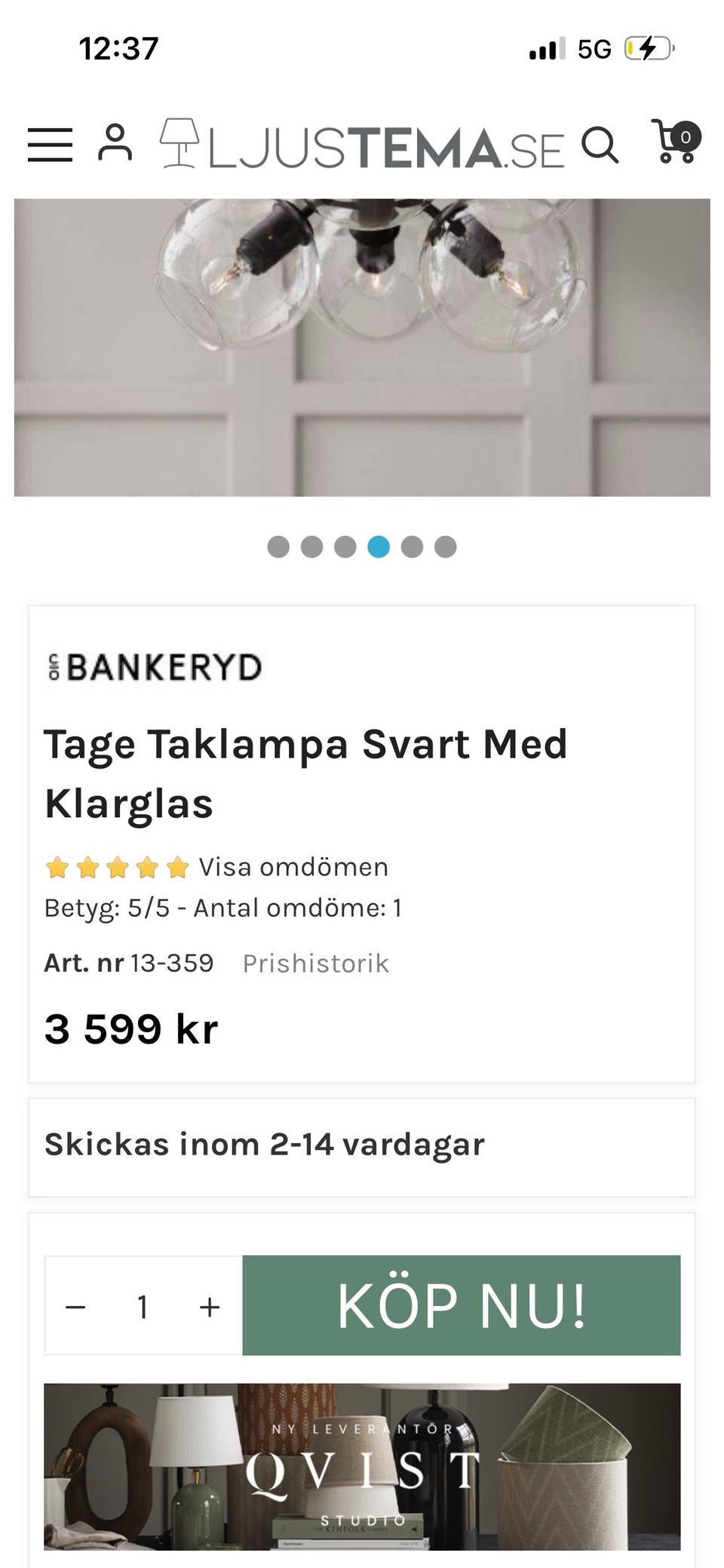Increase quantity with the plus stepper

click(x=209, y=1306)
